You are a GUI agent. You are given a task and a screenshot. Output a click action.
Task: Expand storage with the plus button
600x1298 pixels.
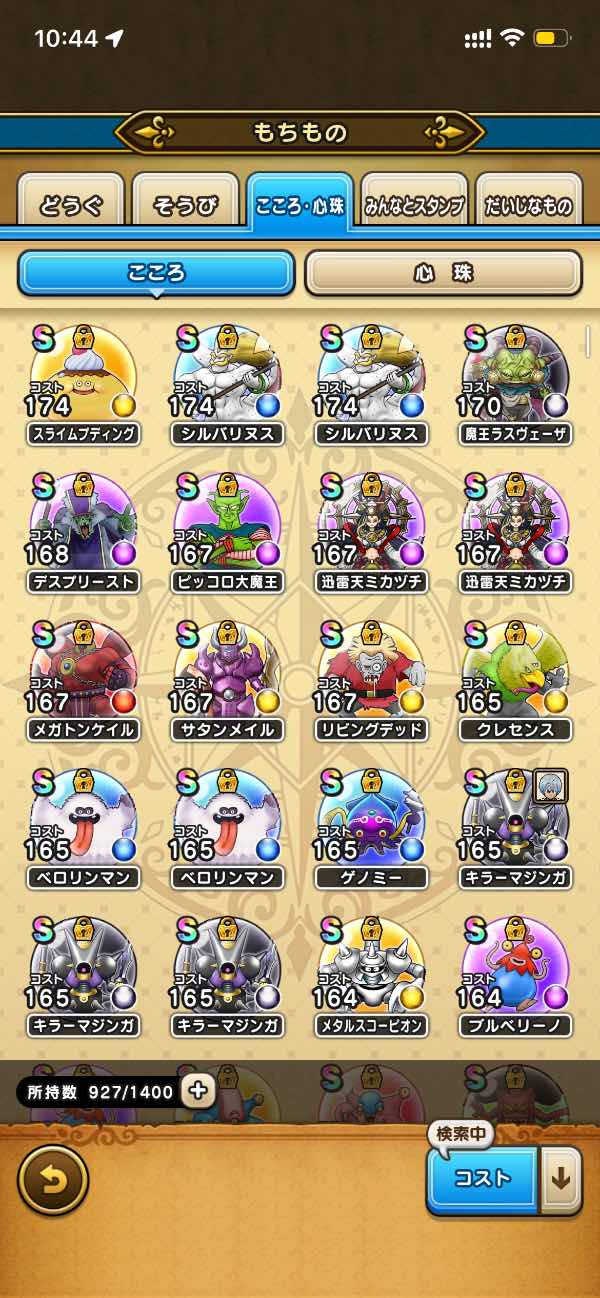click(198, 1091)
